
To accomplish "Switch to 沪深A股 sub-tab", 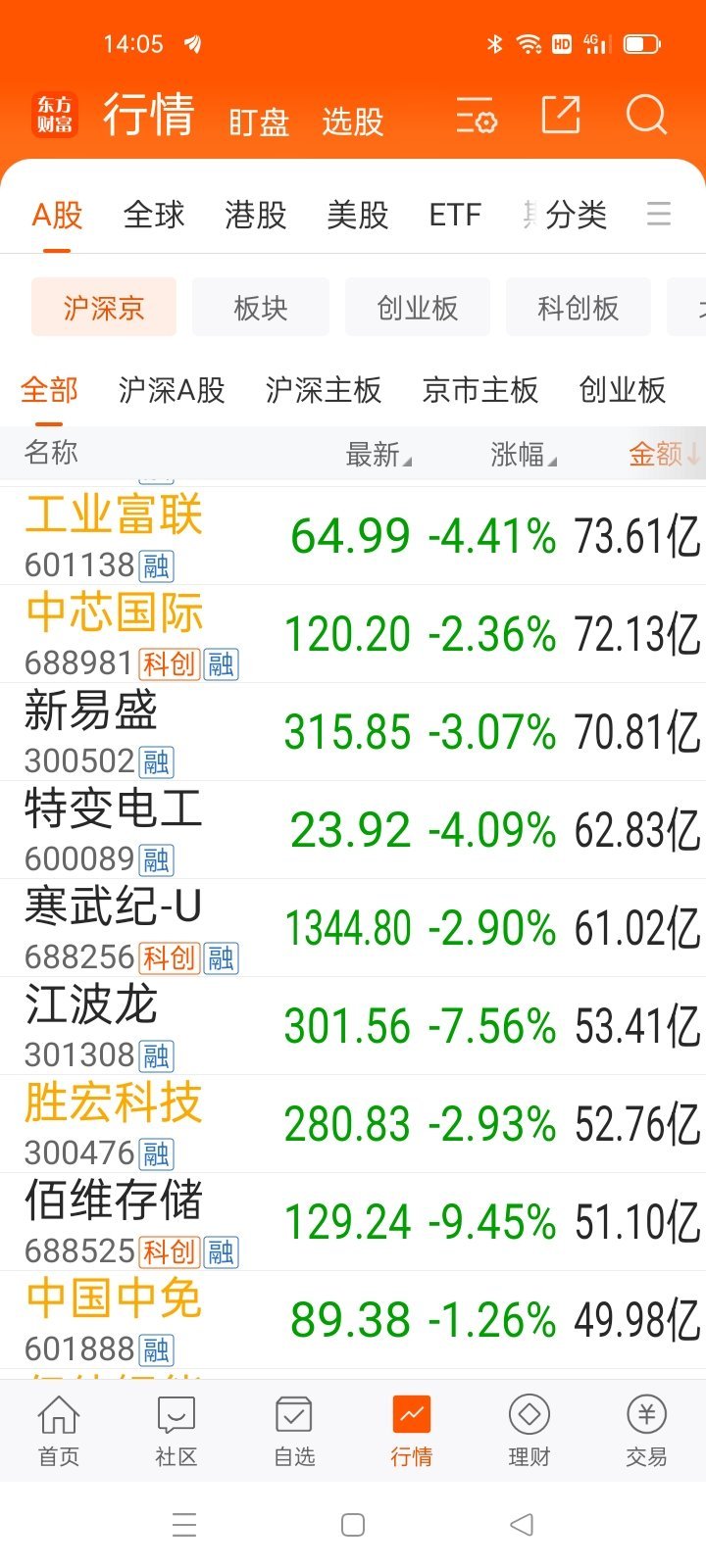I will (x=172, y=389).
